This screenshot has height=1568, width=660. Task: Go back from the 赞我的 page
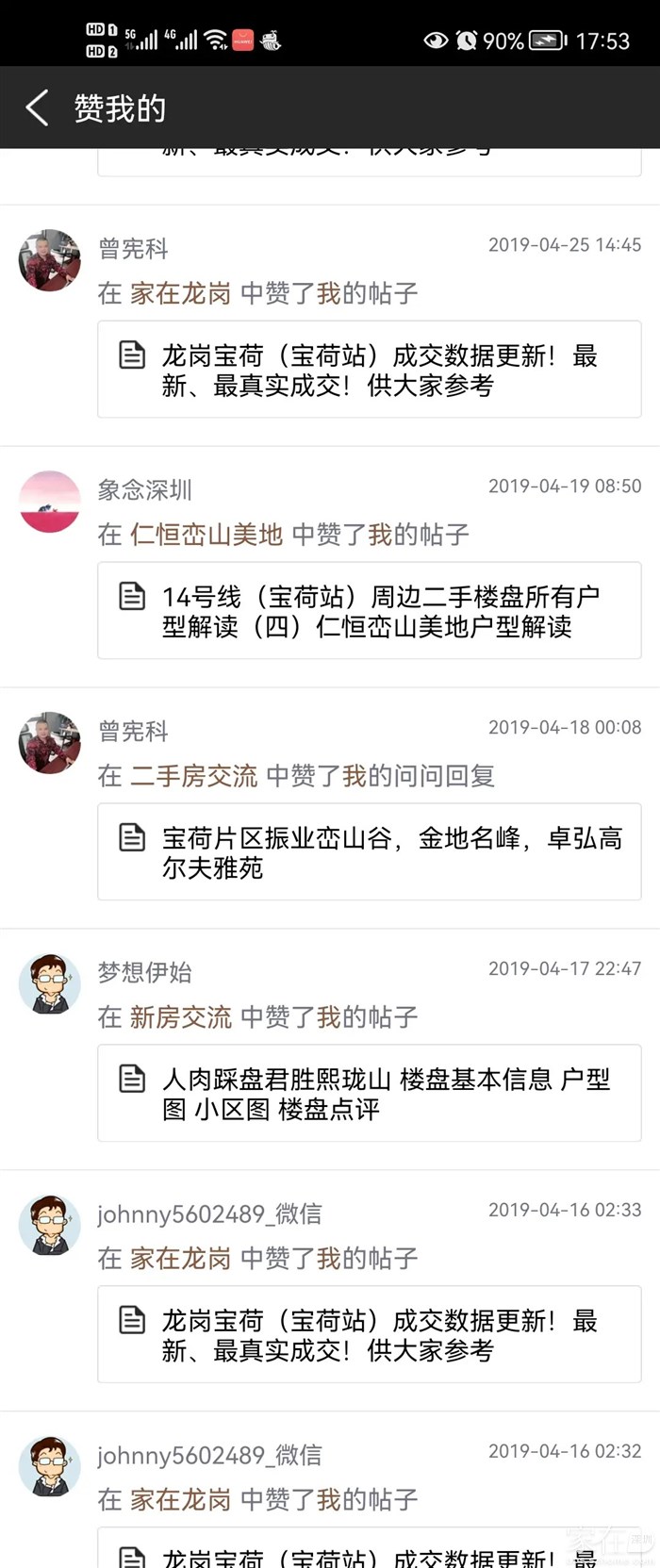point(38,108)
